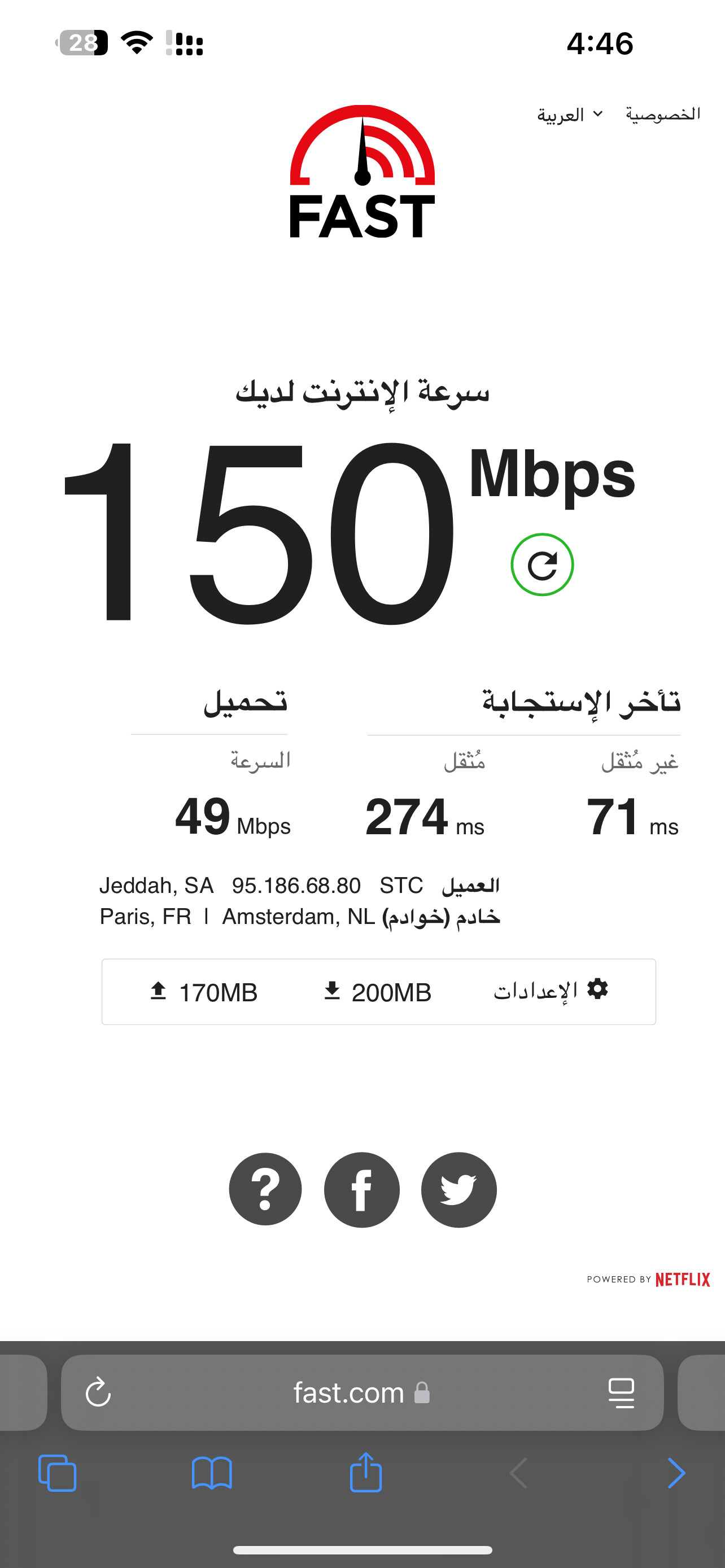Viewport: 725px width, 1568px height.
Task: Rerun the speed test with green refresh icon
Action: click(541, 565)
